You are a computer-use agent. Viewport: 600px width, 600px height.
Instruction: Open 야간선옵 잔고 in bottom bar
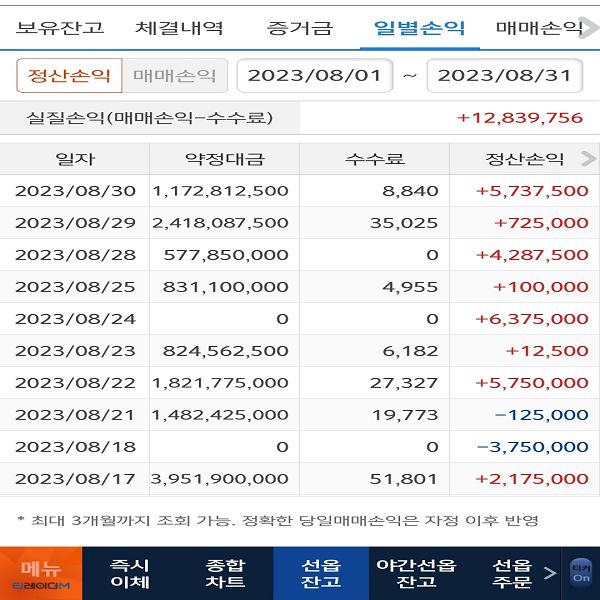coord(415,572)
